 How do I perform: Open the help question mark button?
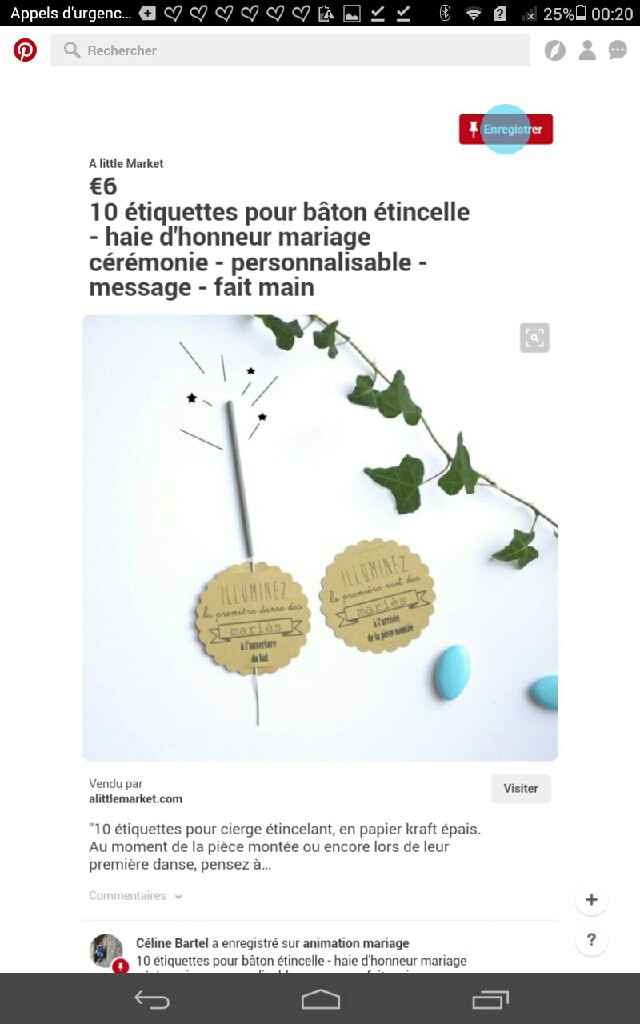pos(591,940)
